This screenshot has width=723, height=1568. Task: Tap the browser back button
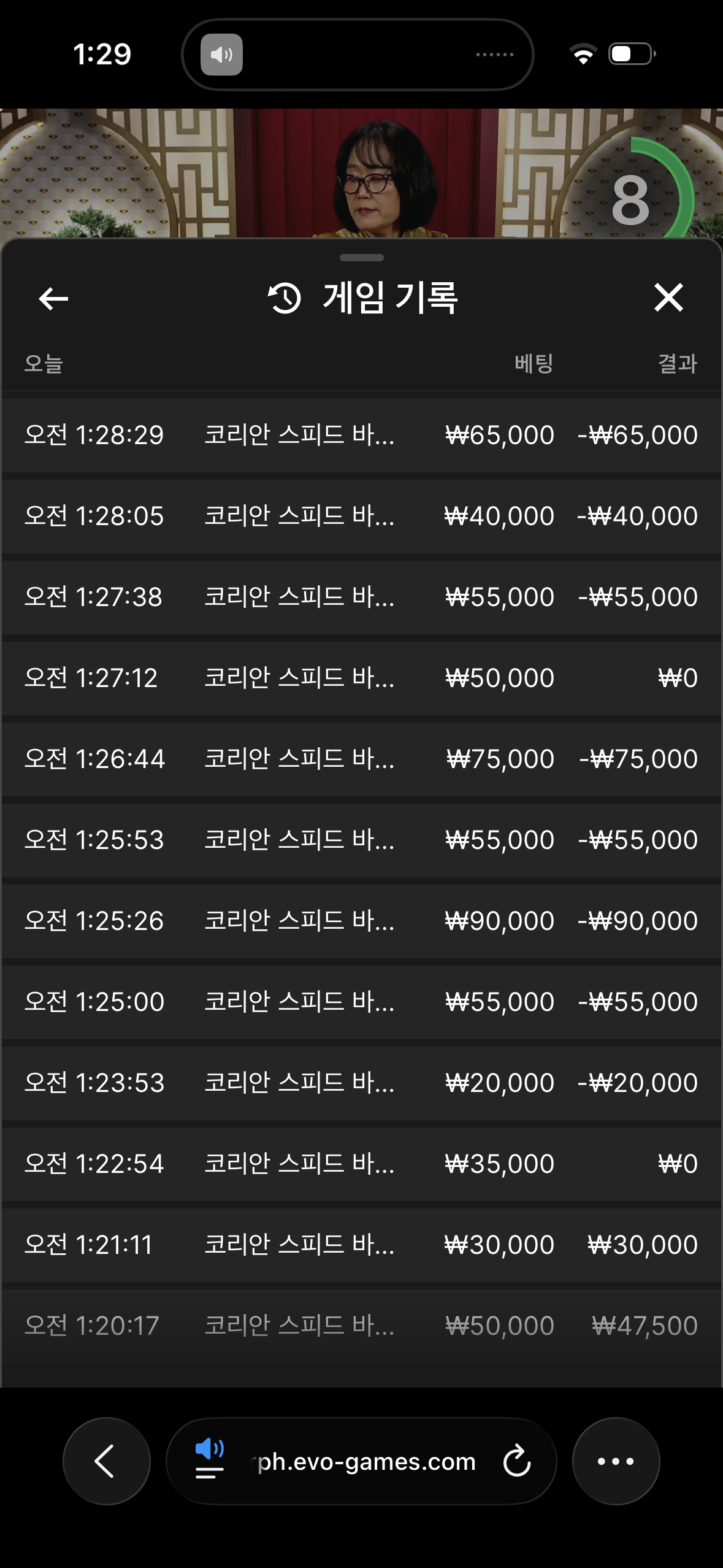(x=106, y=1461)
